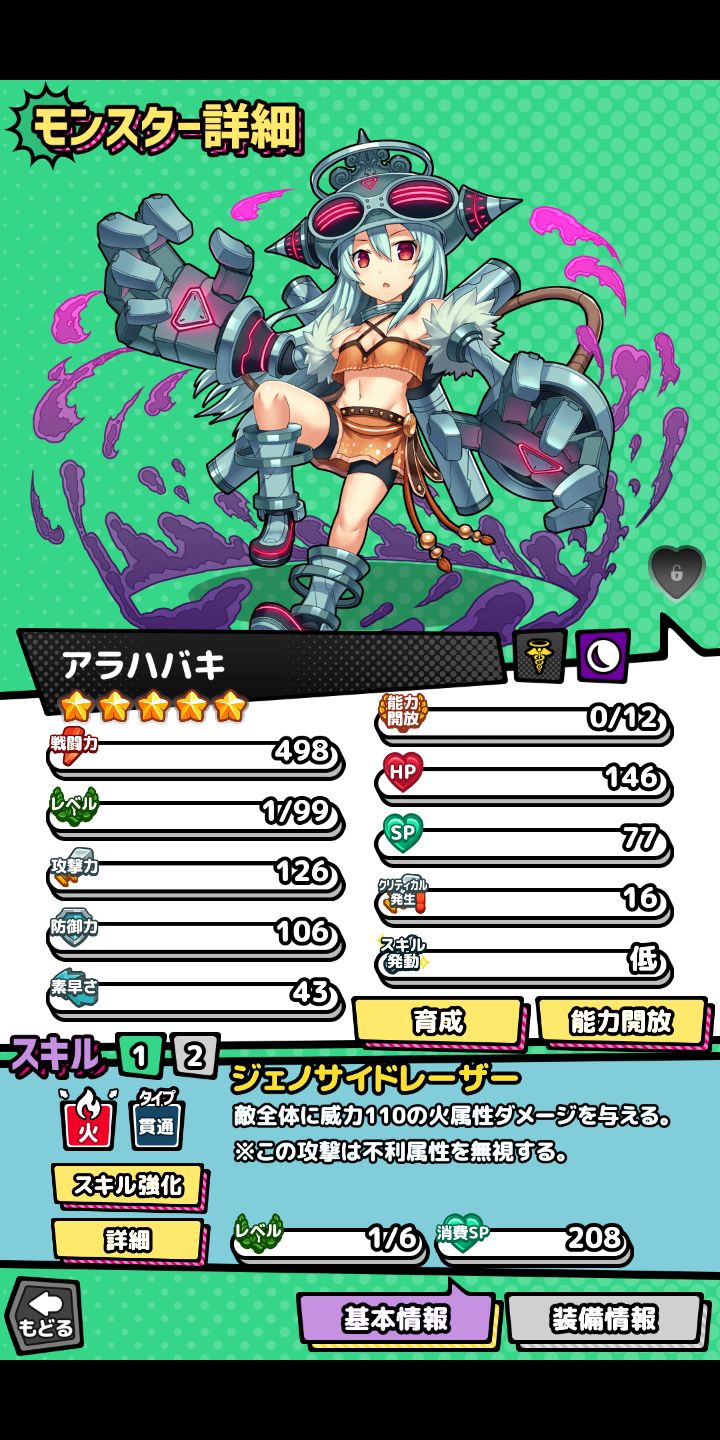This screenshot has width=720, height=1440.
Task: Tap the もどる back button
Action: point(45,1314)
